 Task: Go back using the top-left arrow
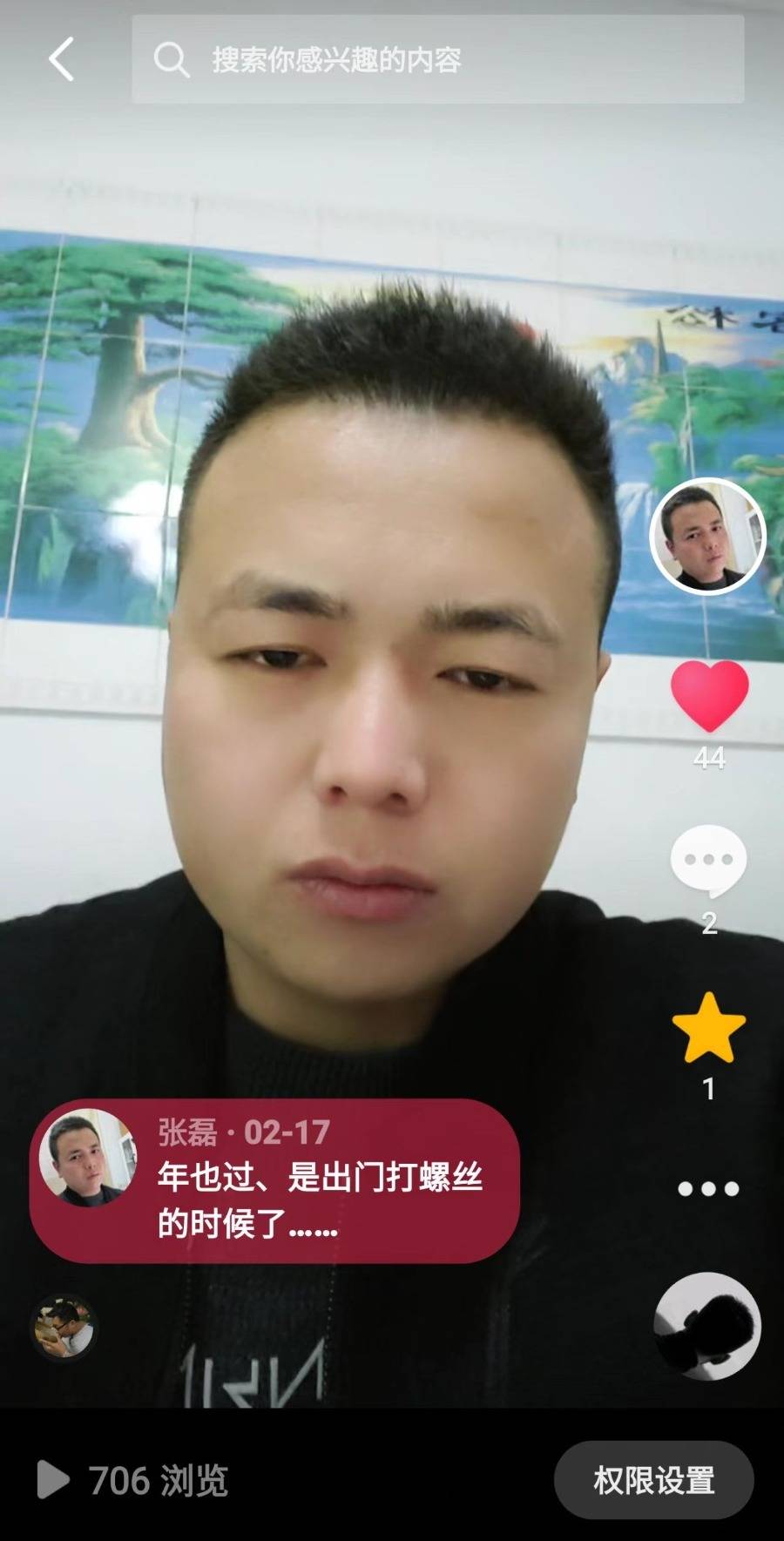click(x=61, y=59)
